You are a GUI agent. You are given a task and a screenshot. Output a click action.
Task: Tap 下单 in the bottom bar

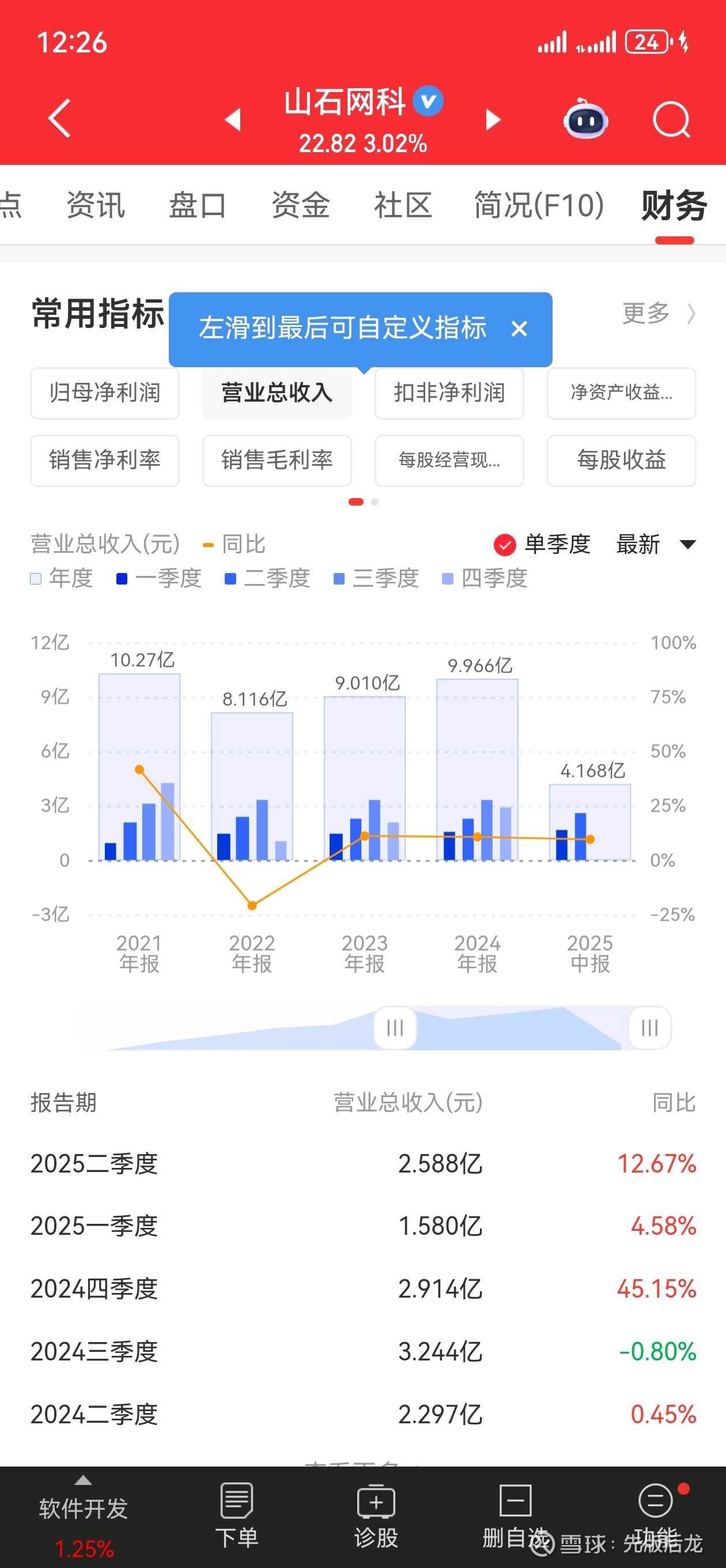pyautogui.click(x=236, y=1516)
